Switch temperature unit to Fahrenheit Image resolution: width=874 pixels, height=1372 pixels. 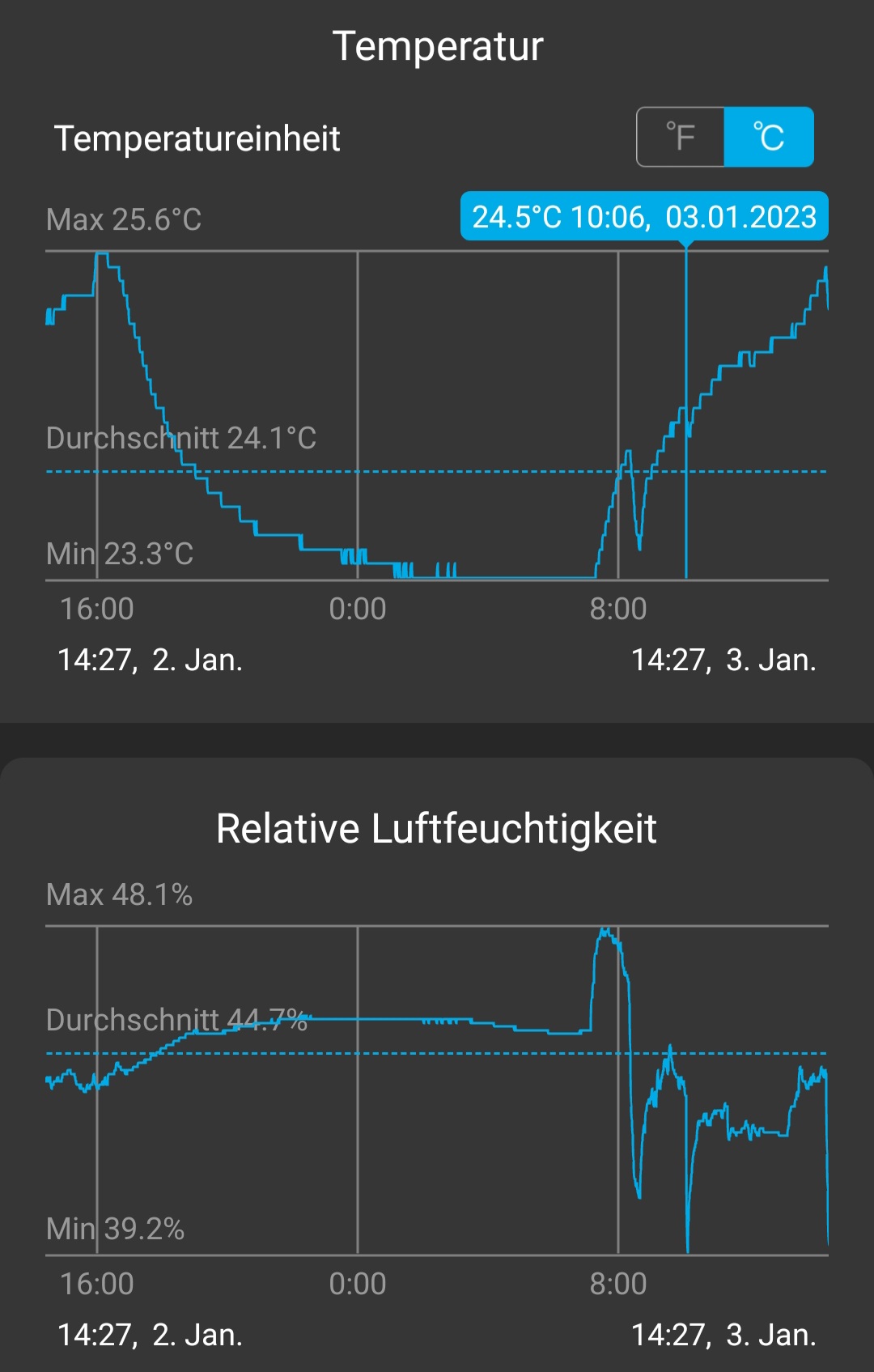click(681, 137)
